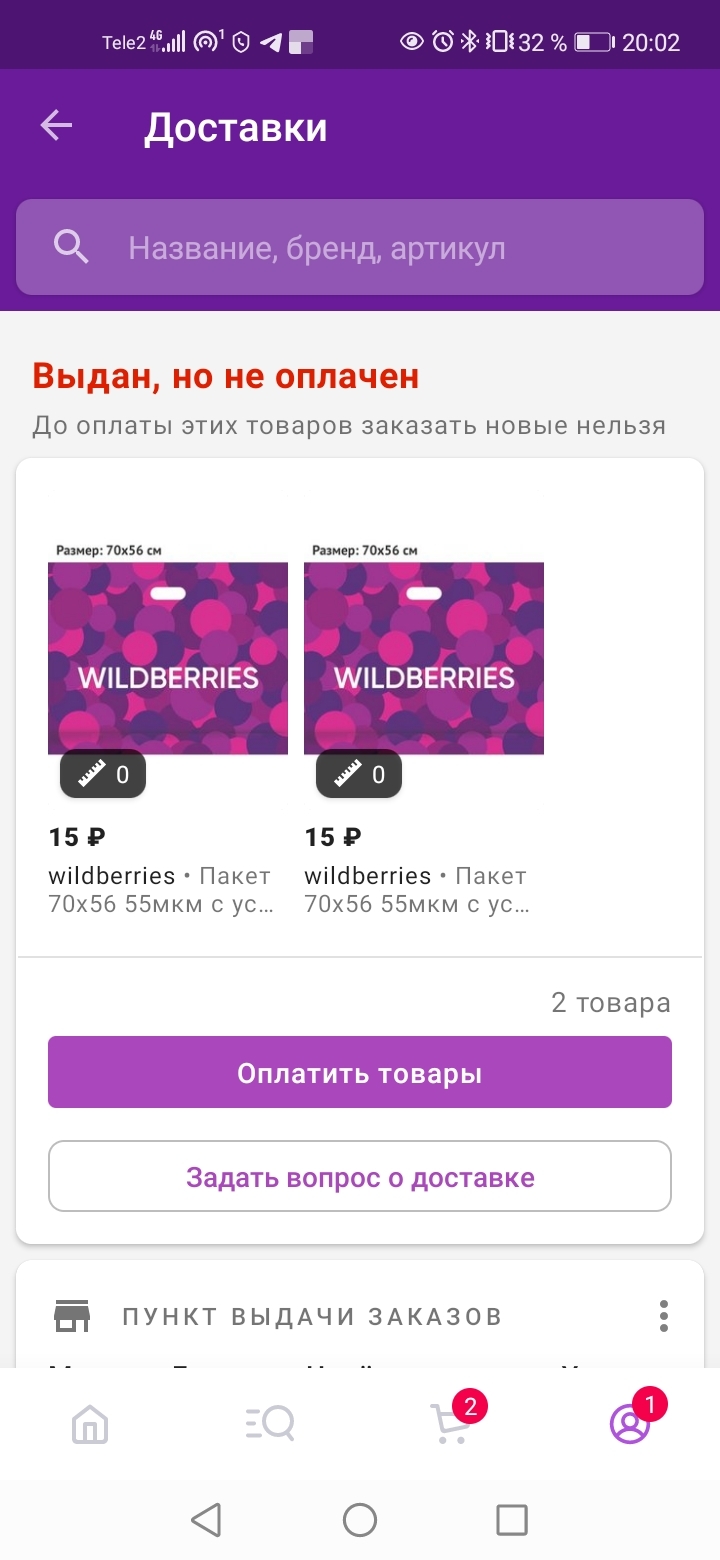Tap Задать вопрос о доставке

(360, 1177)
